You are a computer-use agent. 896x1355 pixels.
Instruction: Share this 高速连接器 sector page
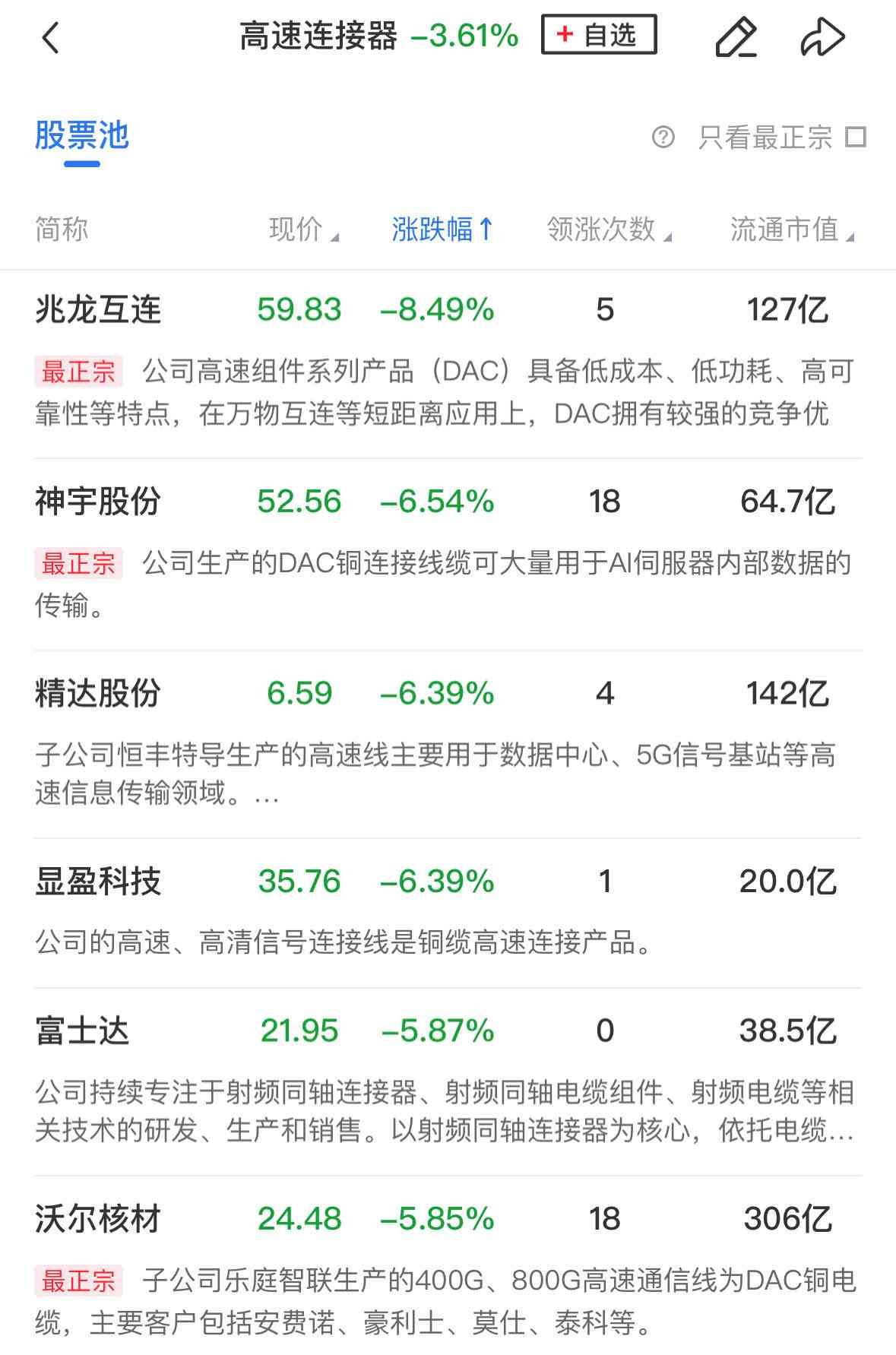(822, 37)
